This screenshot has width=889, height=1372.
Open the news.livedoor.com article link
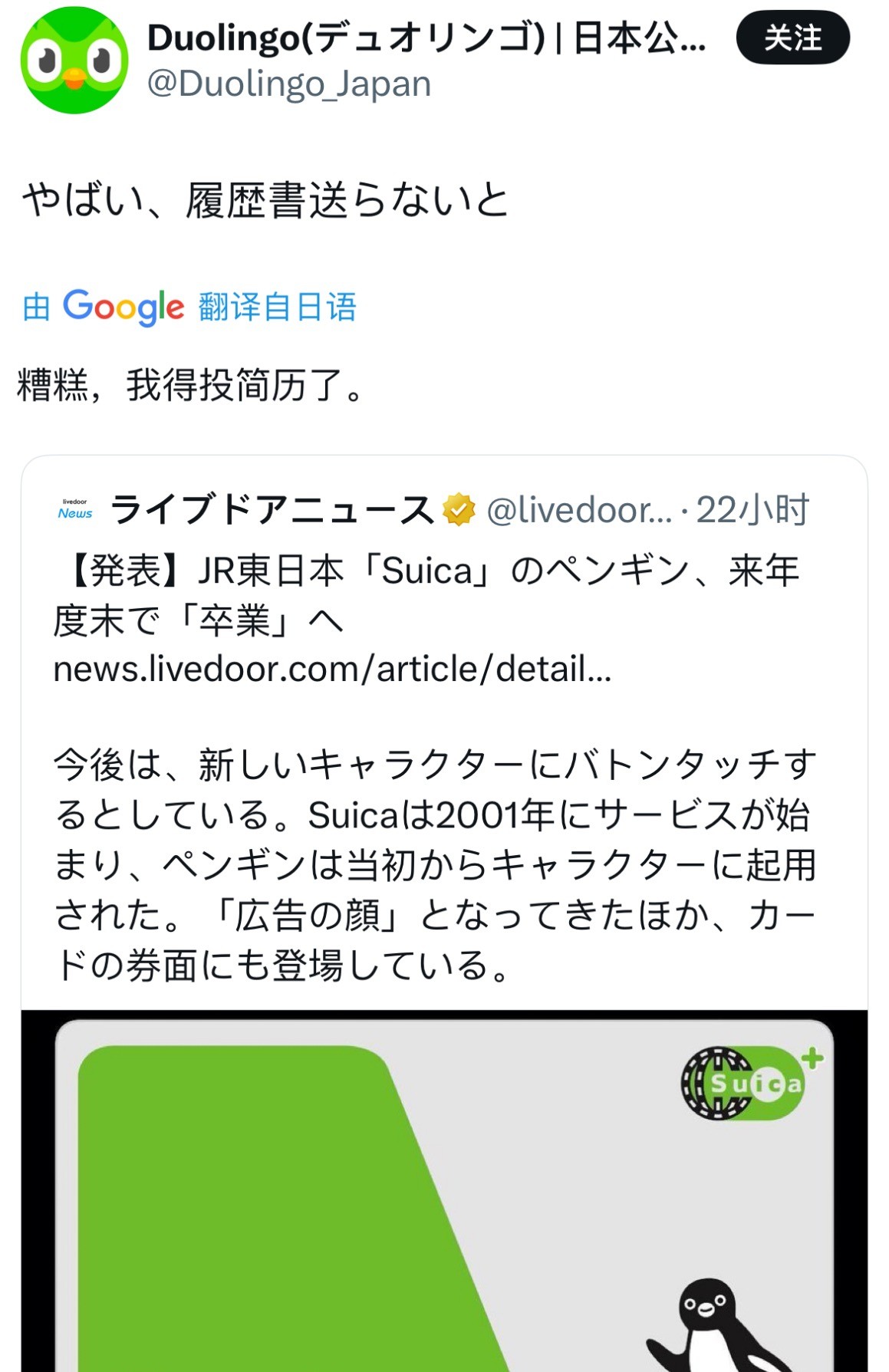[x=331, y=669]
